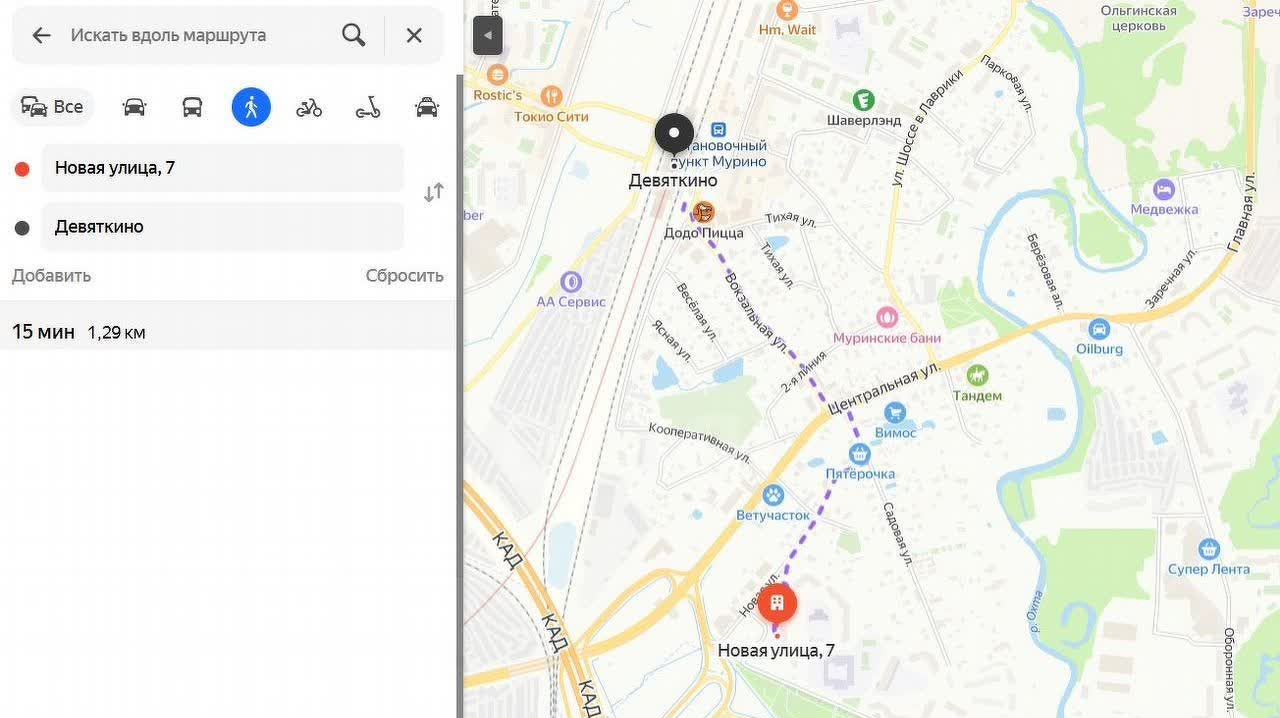Switch to bicycle route mode

tap(309, 107)
